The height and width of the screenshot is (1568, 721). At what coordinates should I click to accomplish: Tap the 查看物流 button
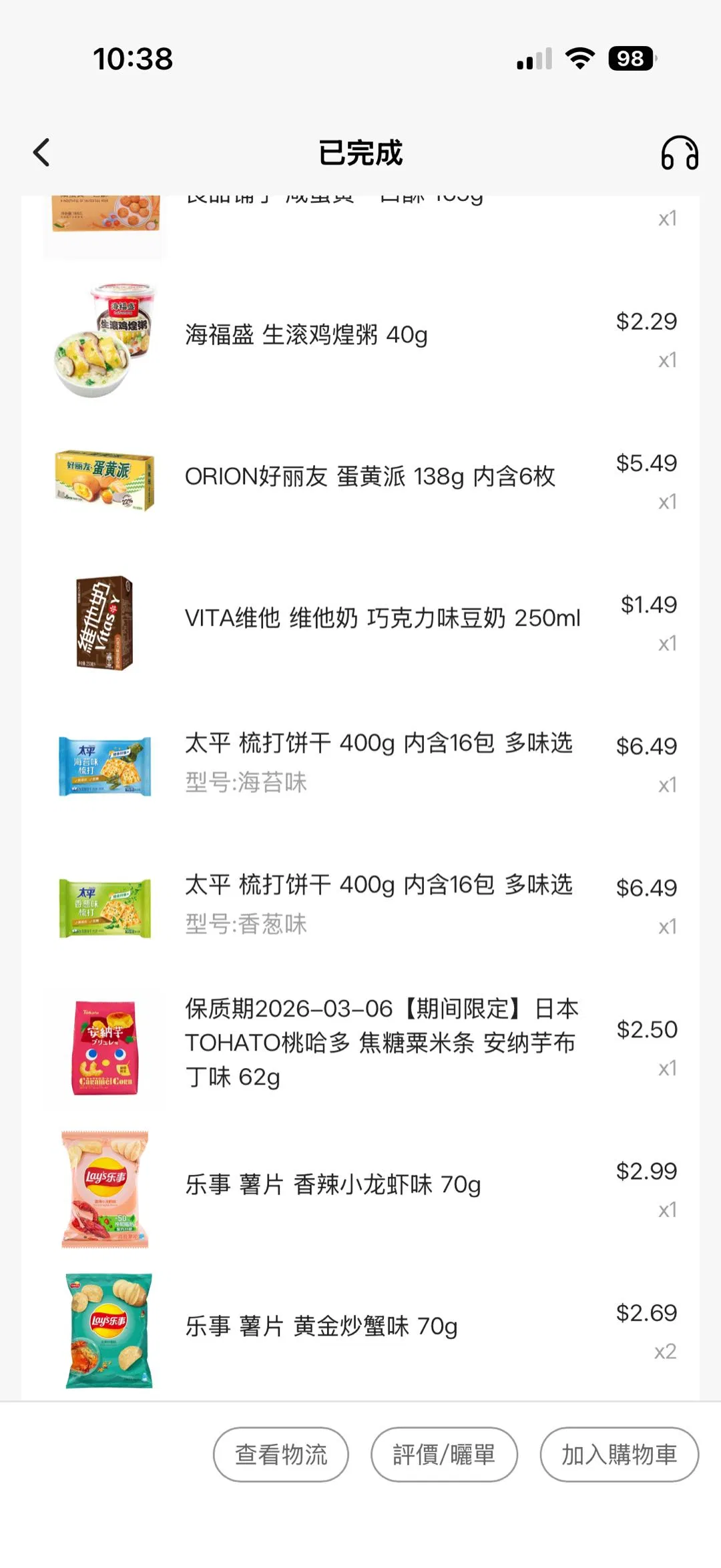[x=281, y=1454]
